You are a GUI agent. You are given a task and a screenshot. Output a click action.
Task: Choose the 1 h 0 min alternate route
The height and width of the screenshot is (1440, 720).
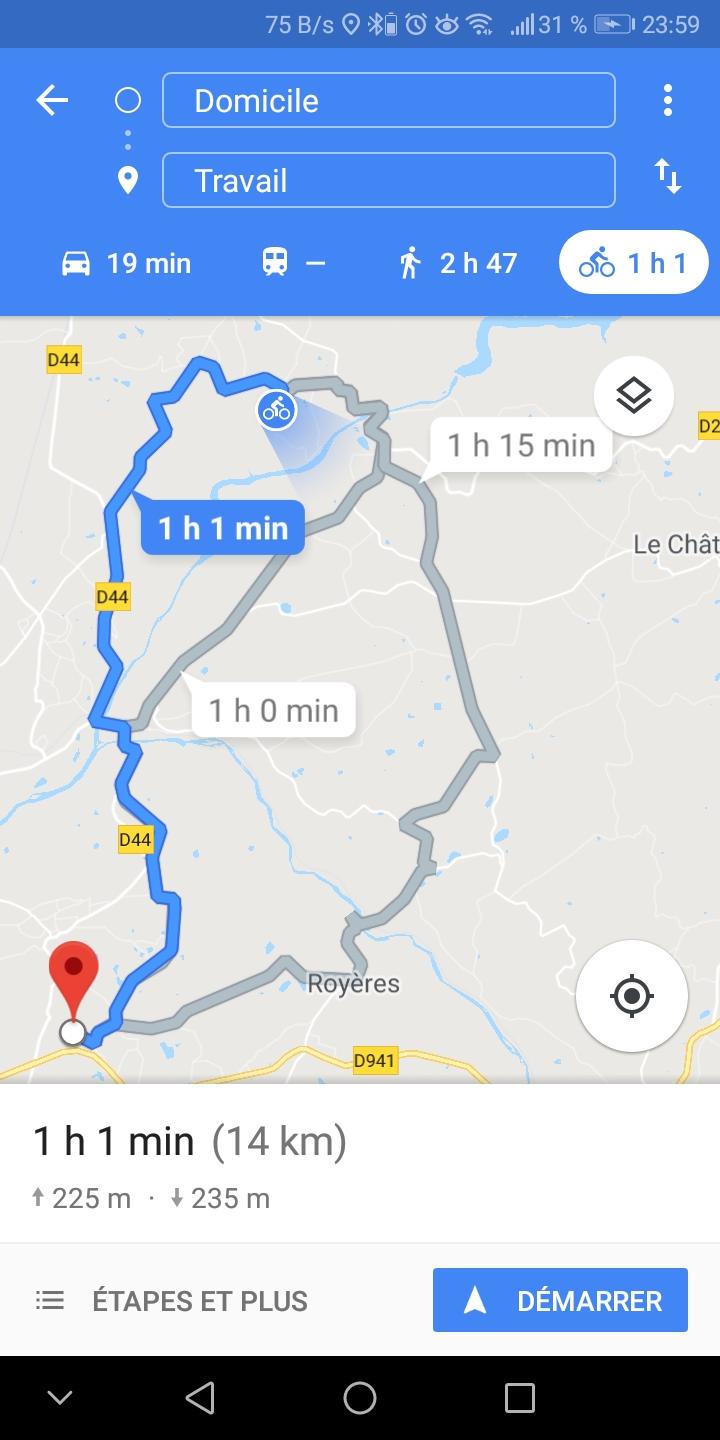tap(273, 710)
